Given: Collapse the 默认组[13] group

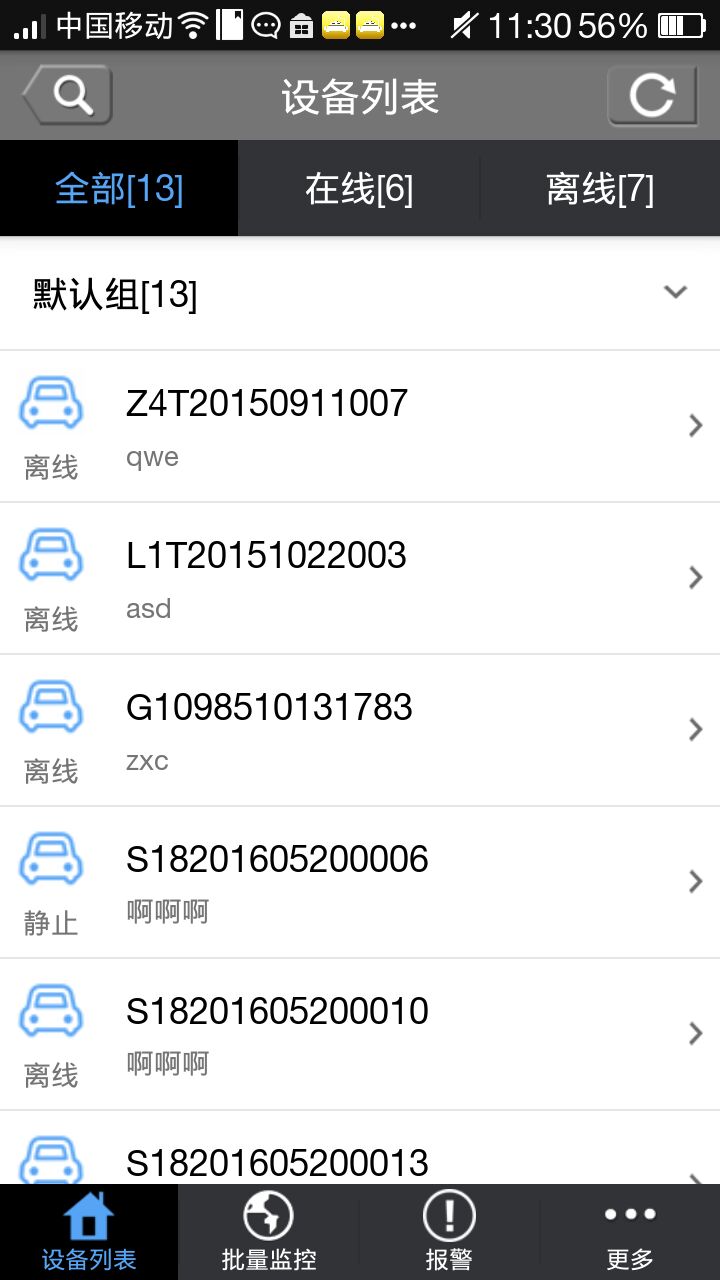Looking at the screenshot, I should 675,293.
